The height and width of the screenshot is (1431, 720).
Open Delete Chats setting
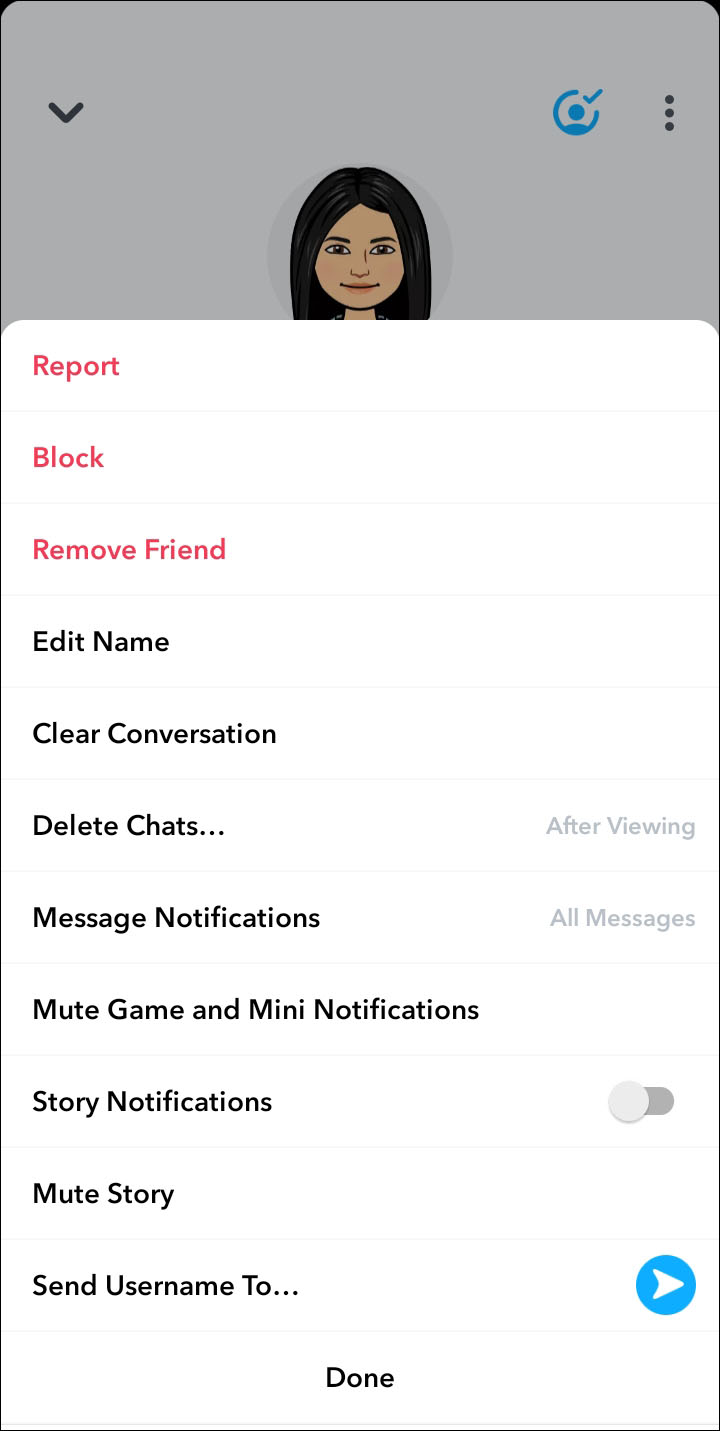[128, 826]
